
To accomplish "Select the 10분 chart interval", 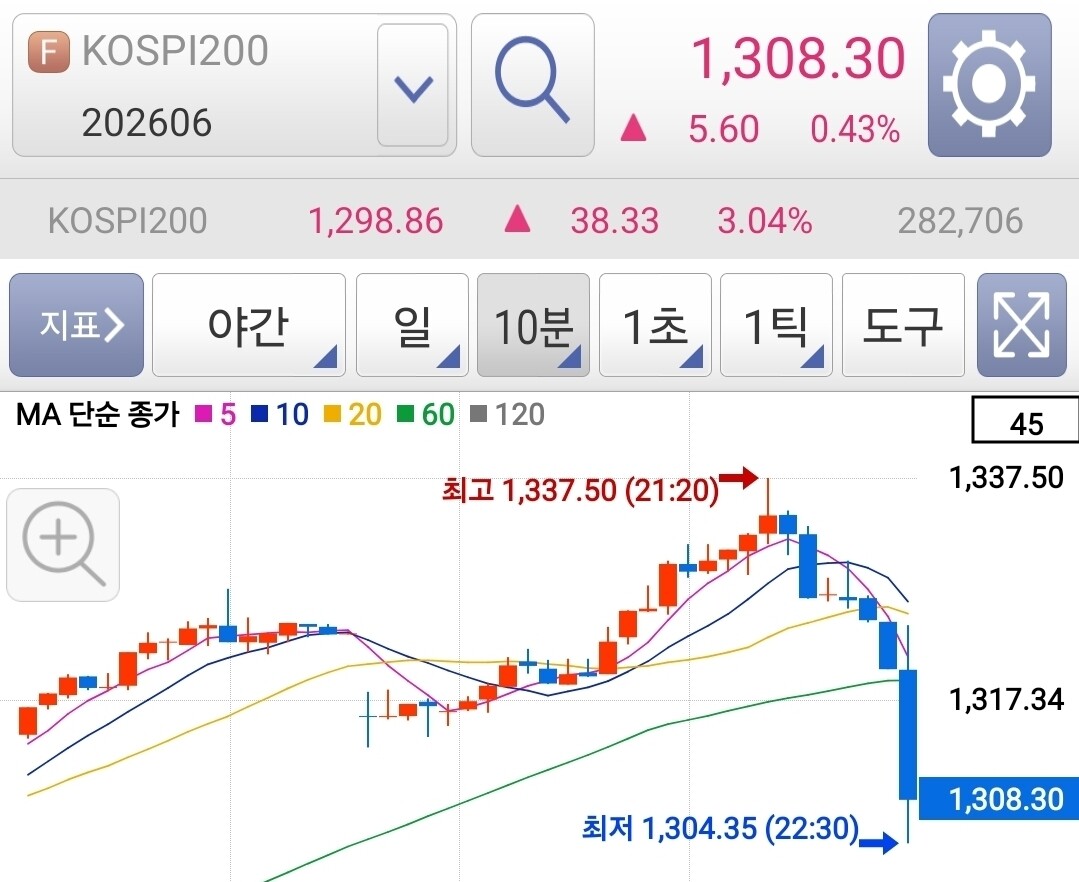I will (x=533, y=325).
